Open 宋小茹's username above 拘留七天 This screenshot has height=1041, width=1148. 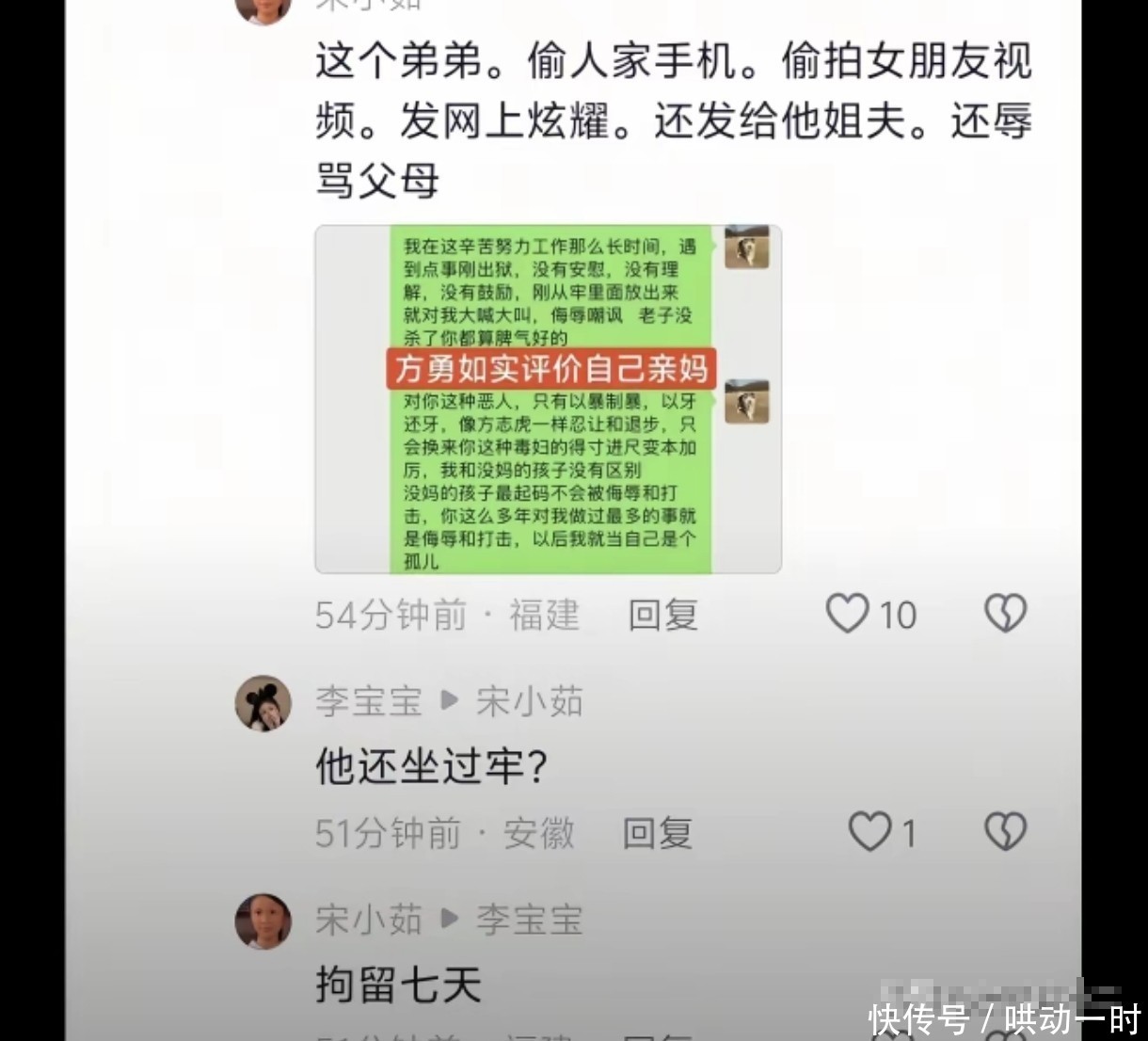point(368,920)
